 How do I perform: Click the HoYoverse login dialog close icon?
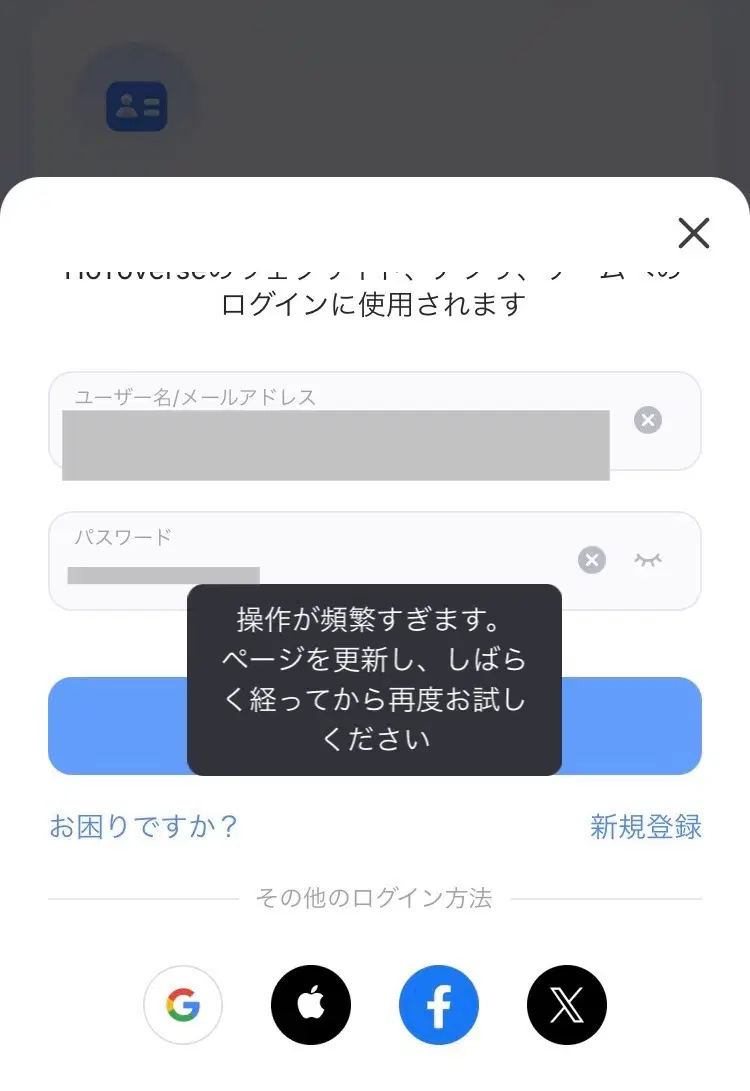pyautogui.click(x=693, y=233)
